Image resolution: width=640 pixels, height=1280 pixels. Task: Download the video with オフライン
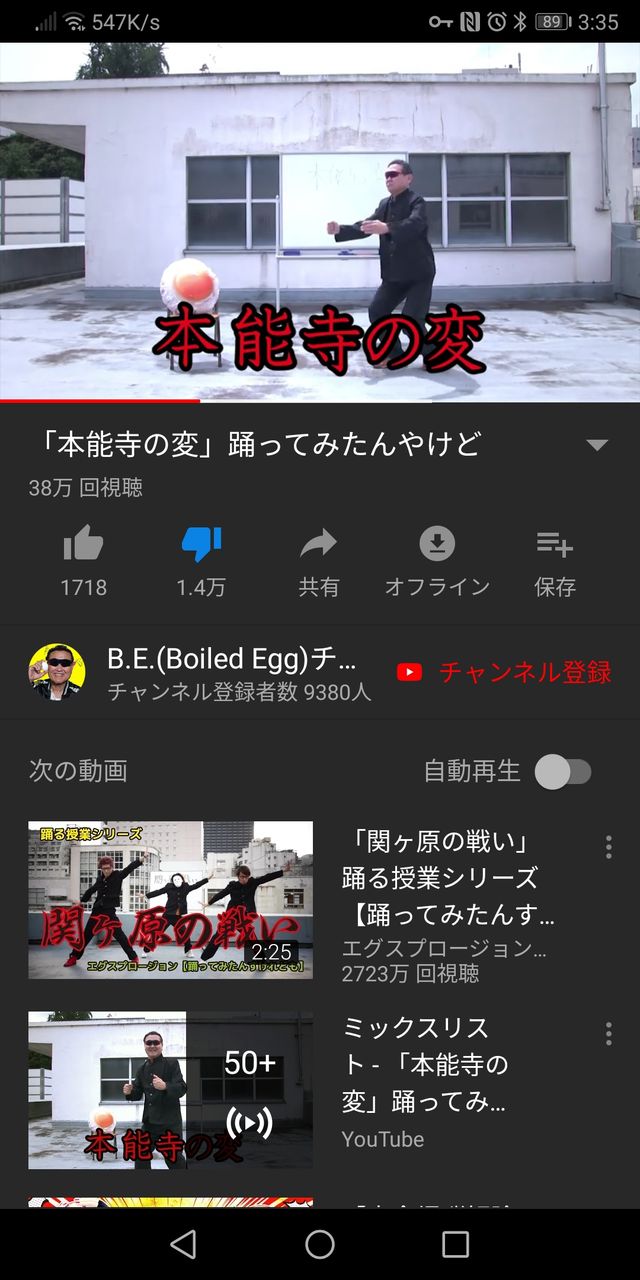[437, 562]
